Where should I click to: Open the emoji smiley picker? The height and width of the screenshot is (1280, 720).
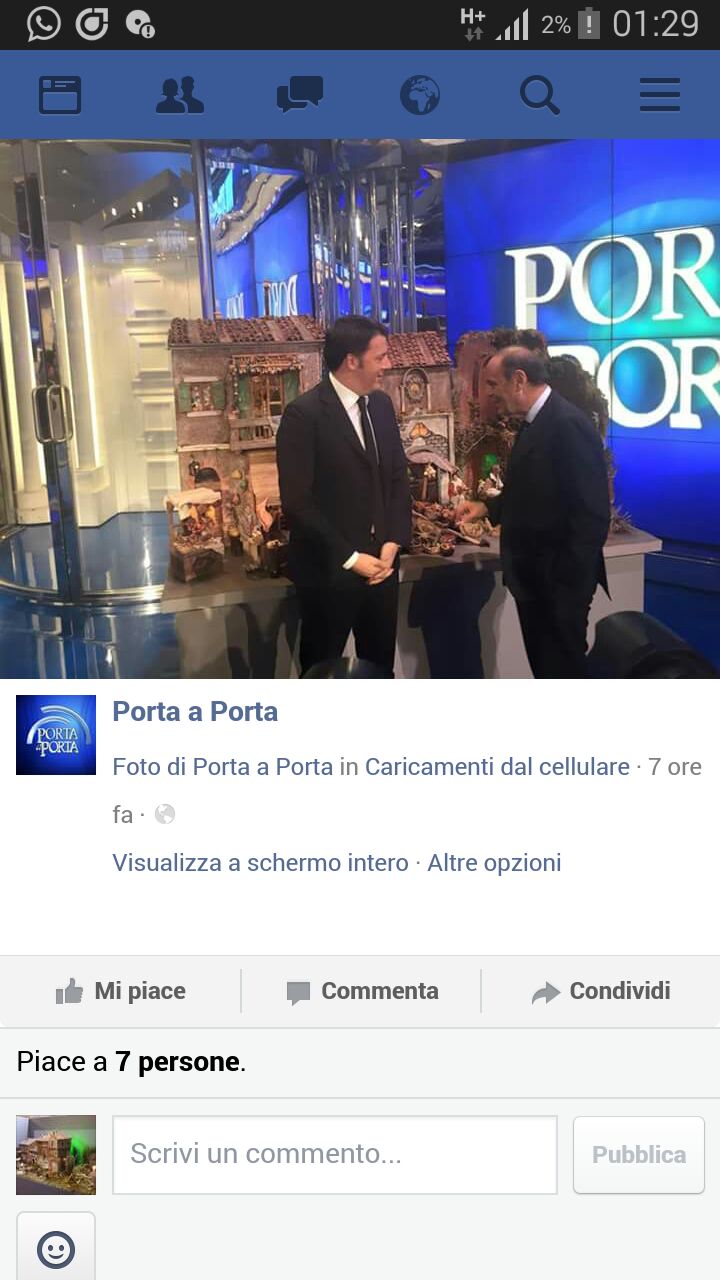pyautogui.click(x=56, y=1247)
